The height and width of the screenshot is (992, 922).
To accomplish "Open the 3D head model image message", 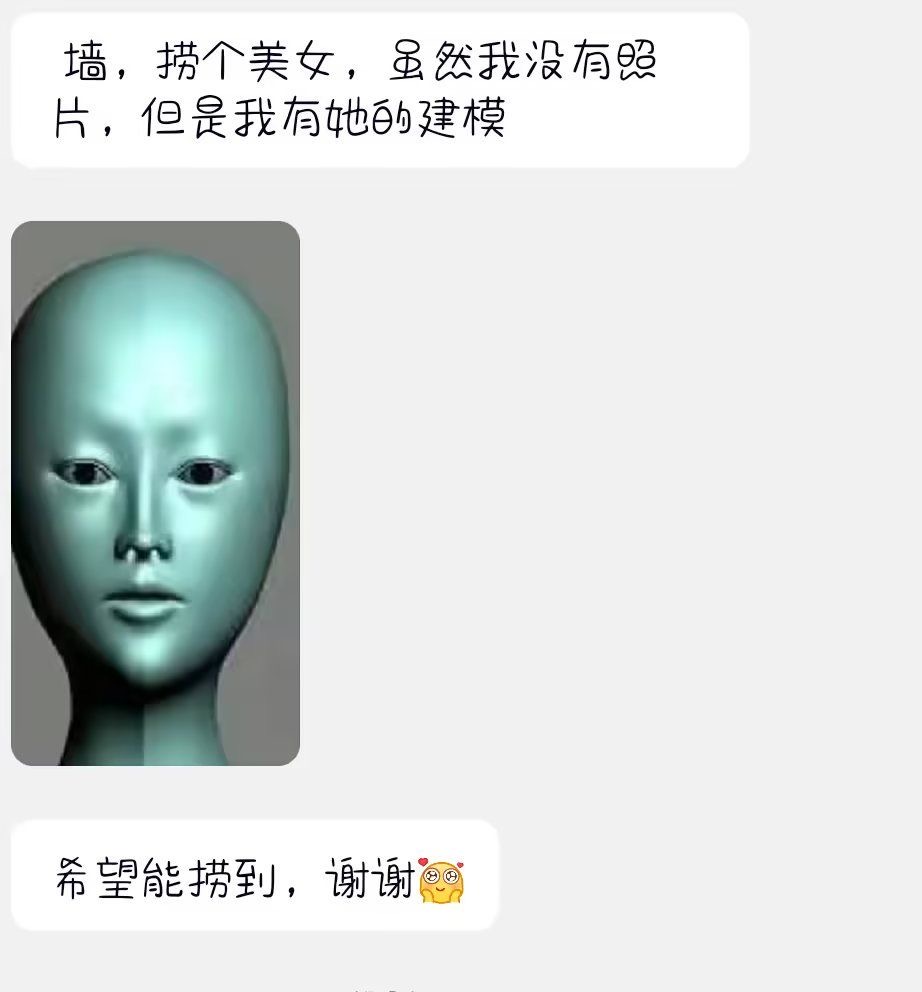I will click(155, 493).
